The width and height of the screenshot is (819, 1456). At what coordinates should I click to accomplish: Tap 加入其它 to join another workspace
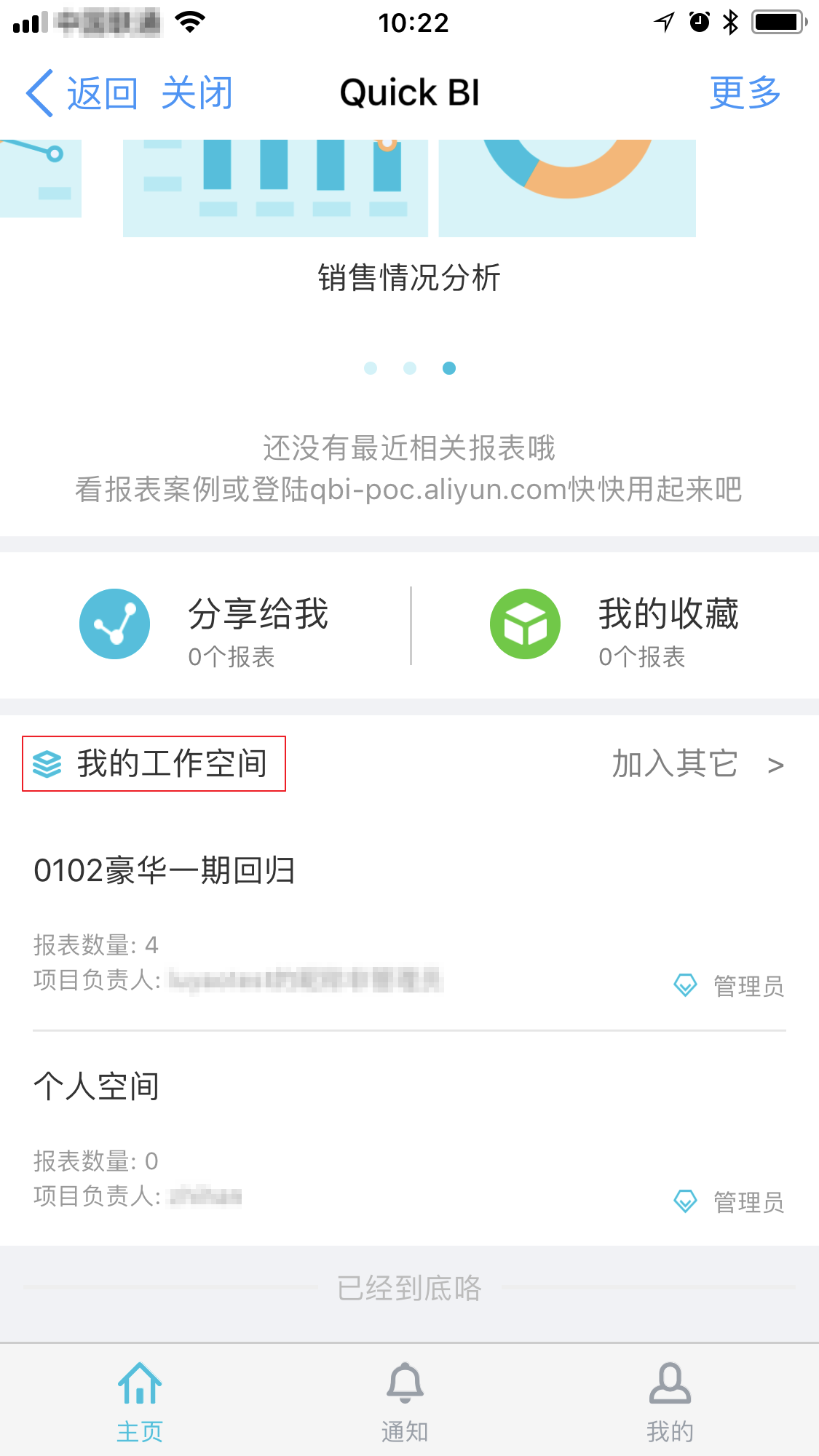697,764
